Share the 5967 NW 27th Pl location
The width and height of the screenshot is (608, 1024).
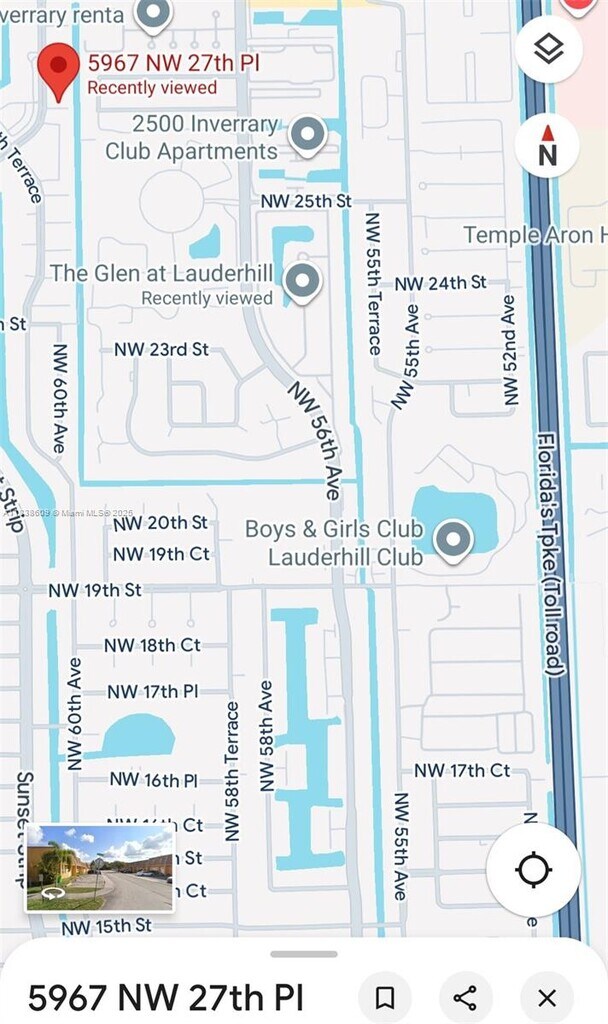point(465,997)
